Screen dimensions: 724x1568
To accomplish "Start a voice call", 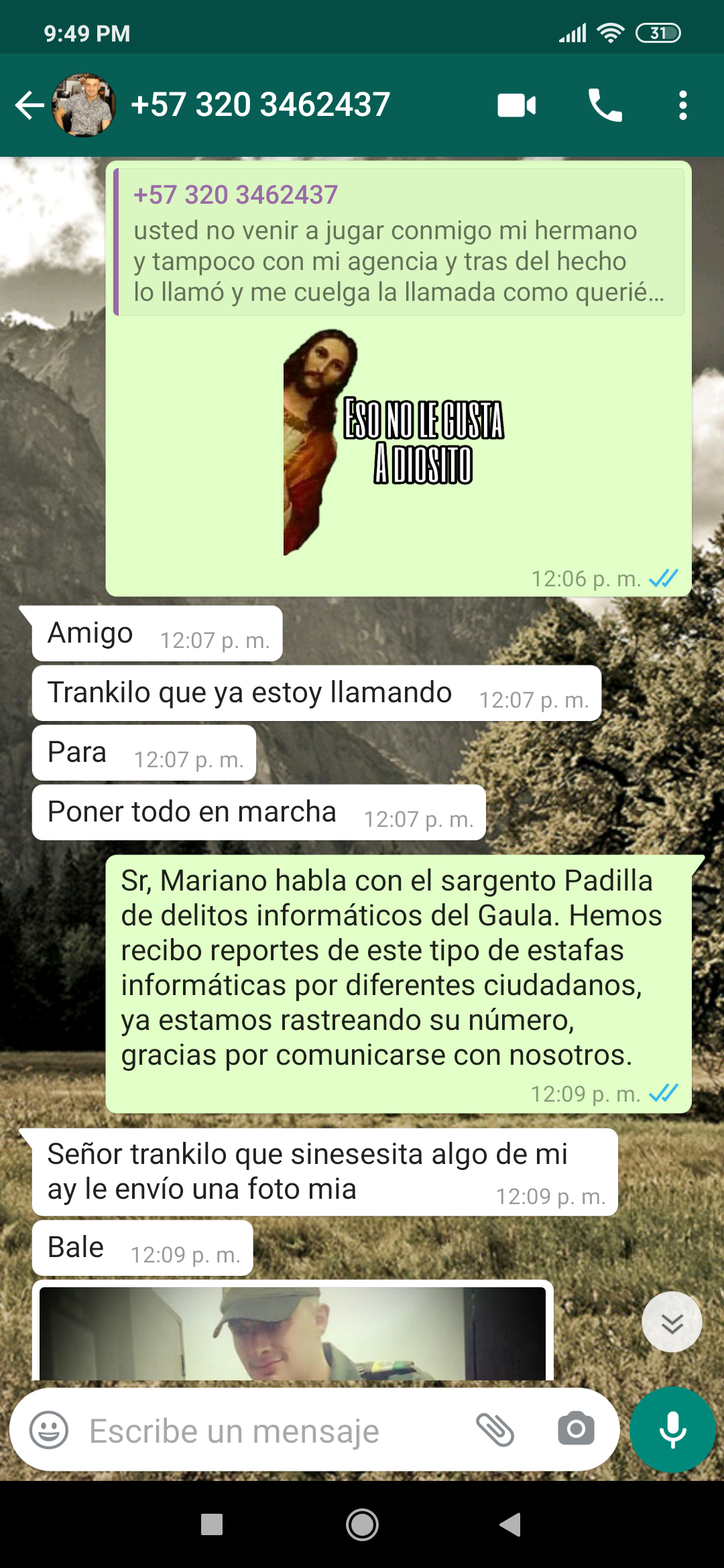I will click(605, 105).
